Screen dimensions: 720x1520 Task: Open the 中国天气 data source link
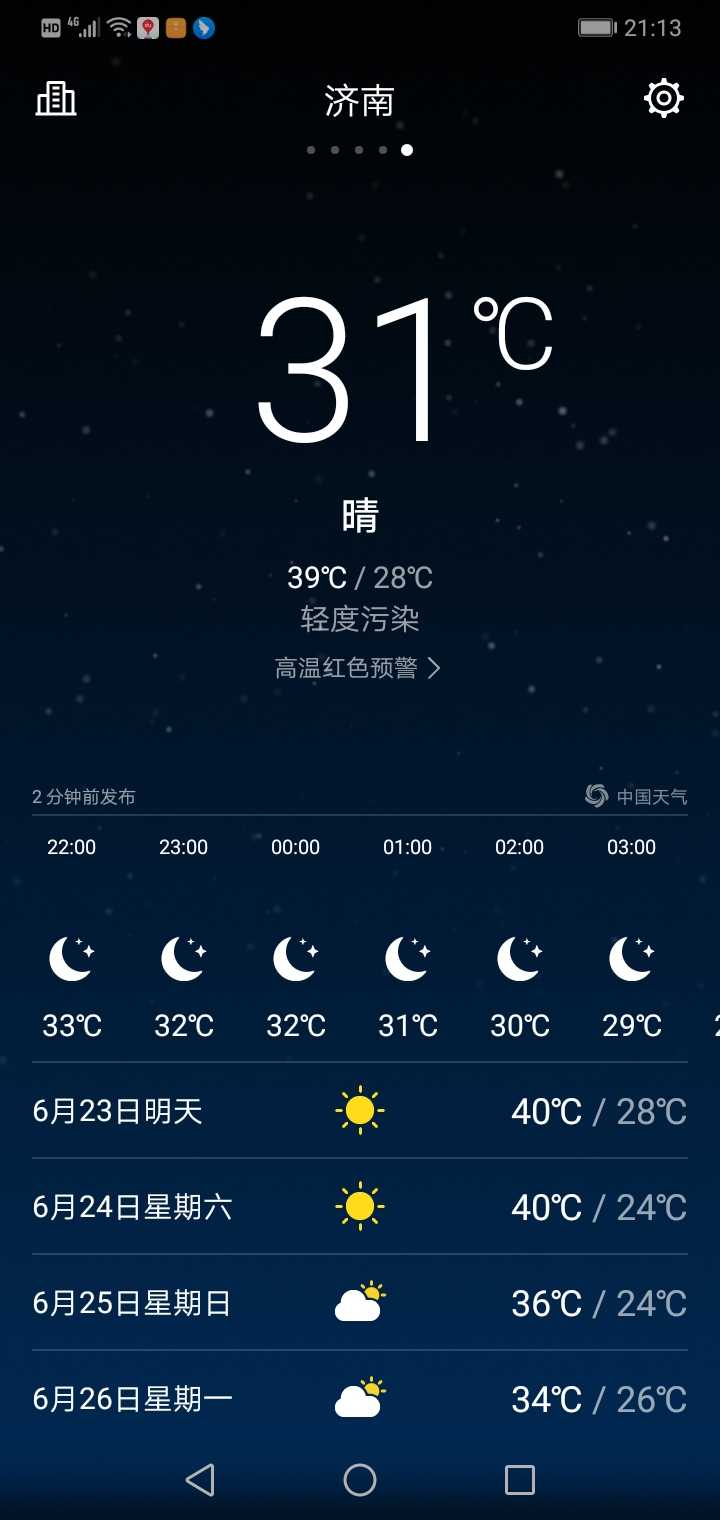(x=636, y=796)
